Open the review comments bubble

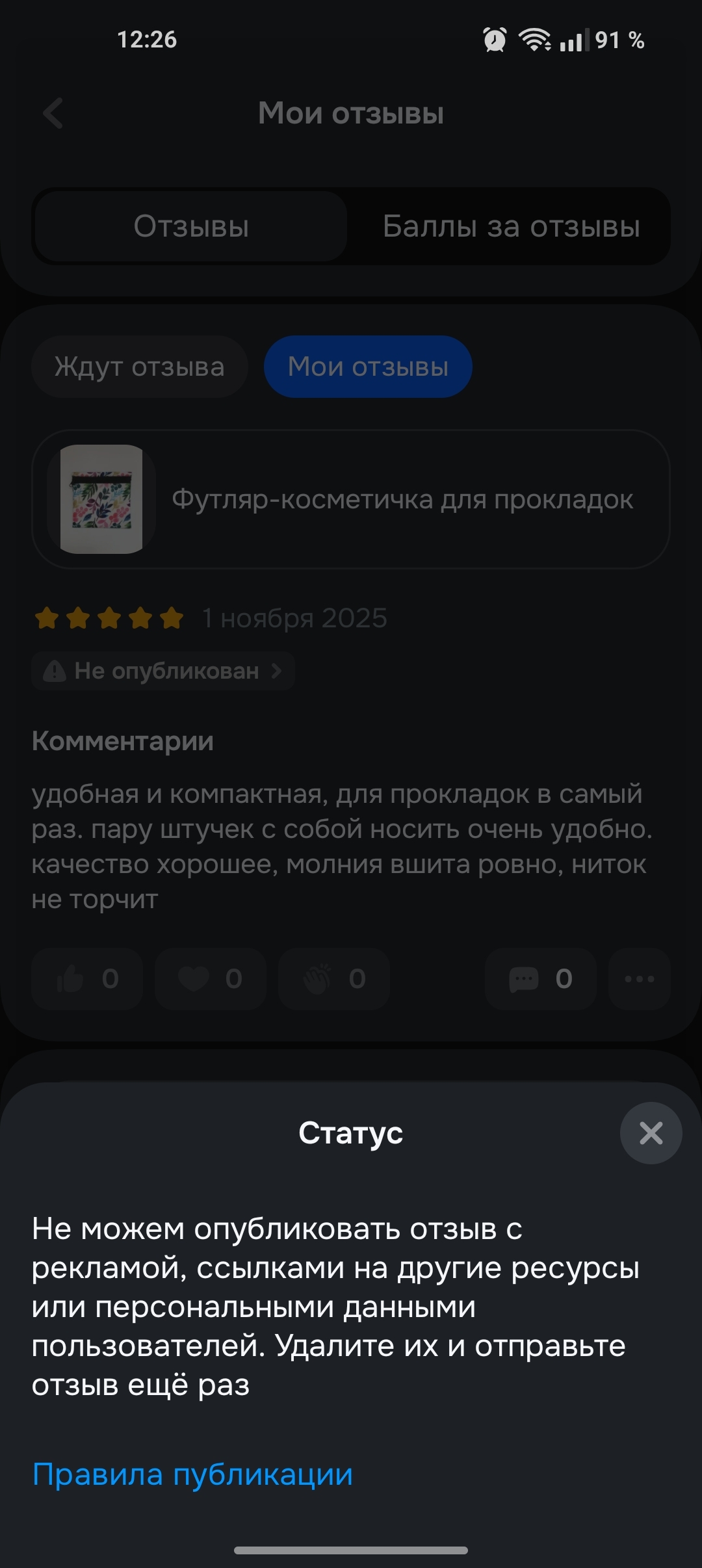pyautogui.click(x=540, y=978)
